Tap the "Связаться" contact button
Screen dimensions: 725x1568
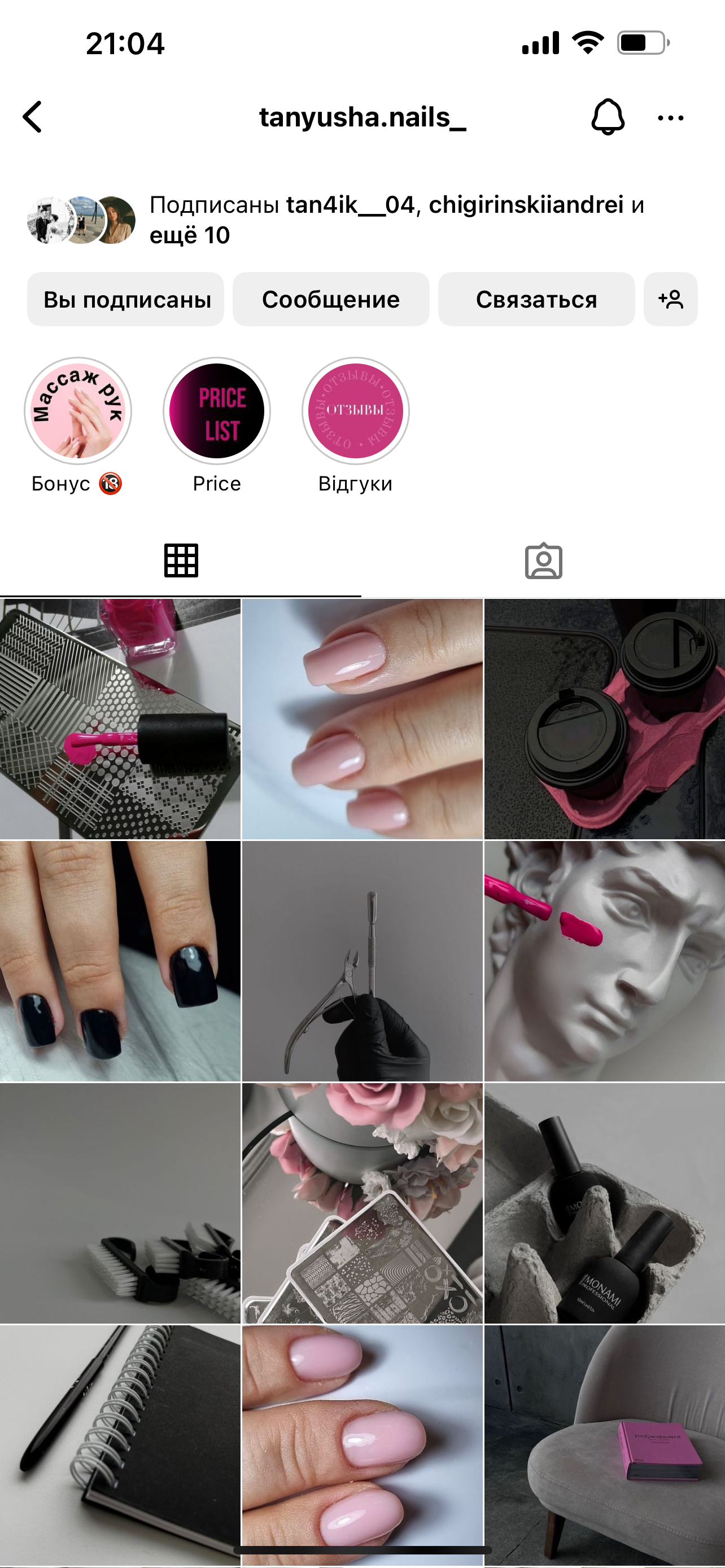click(536, 300)
